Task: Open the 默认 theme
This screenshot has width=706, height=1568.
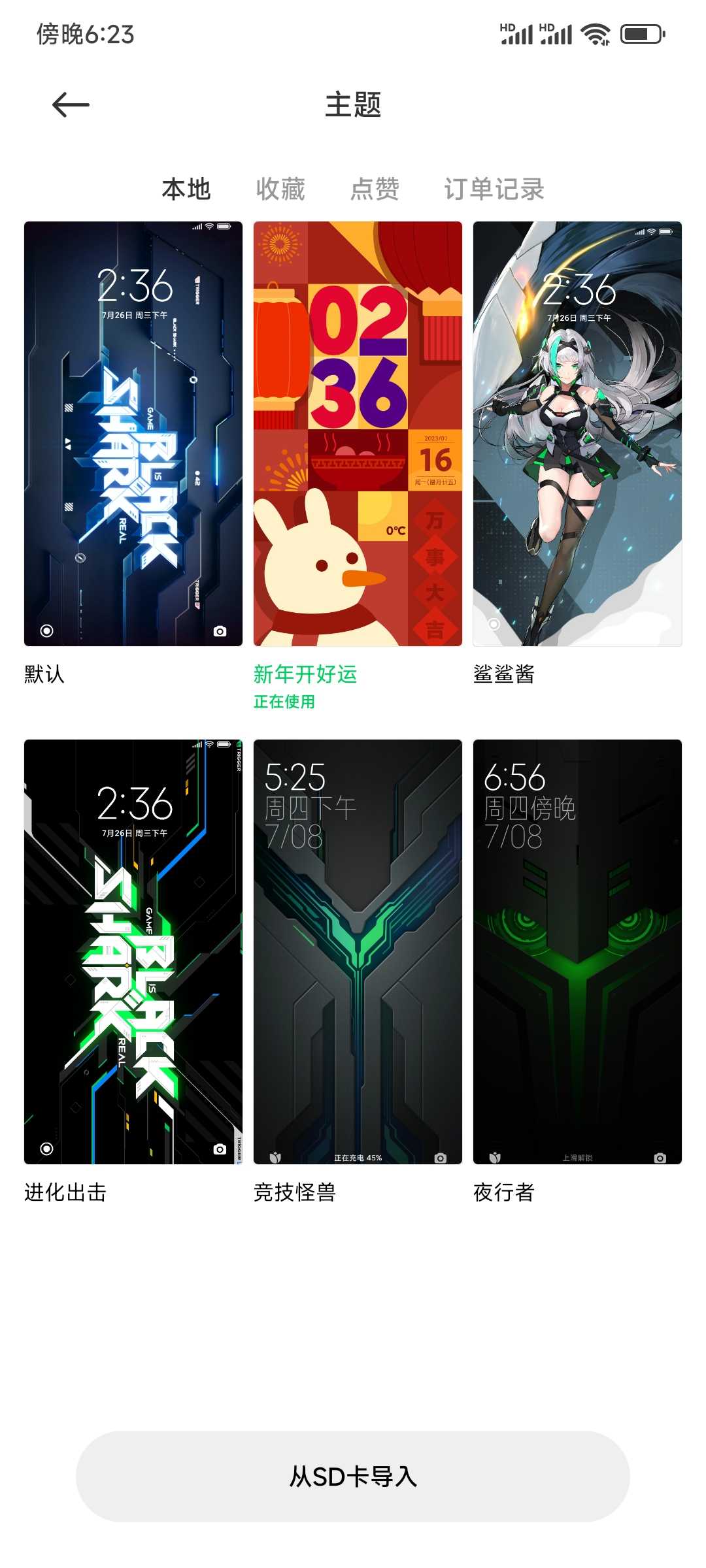Action: click(133, 434)
